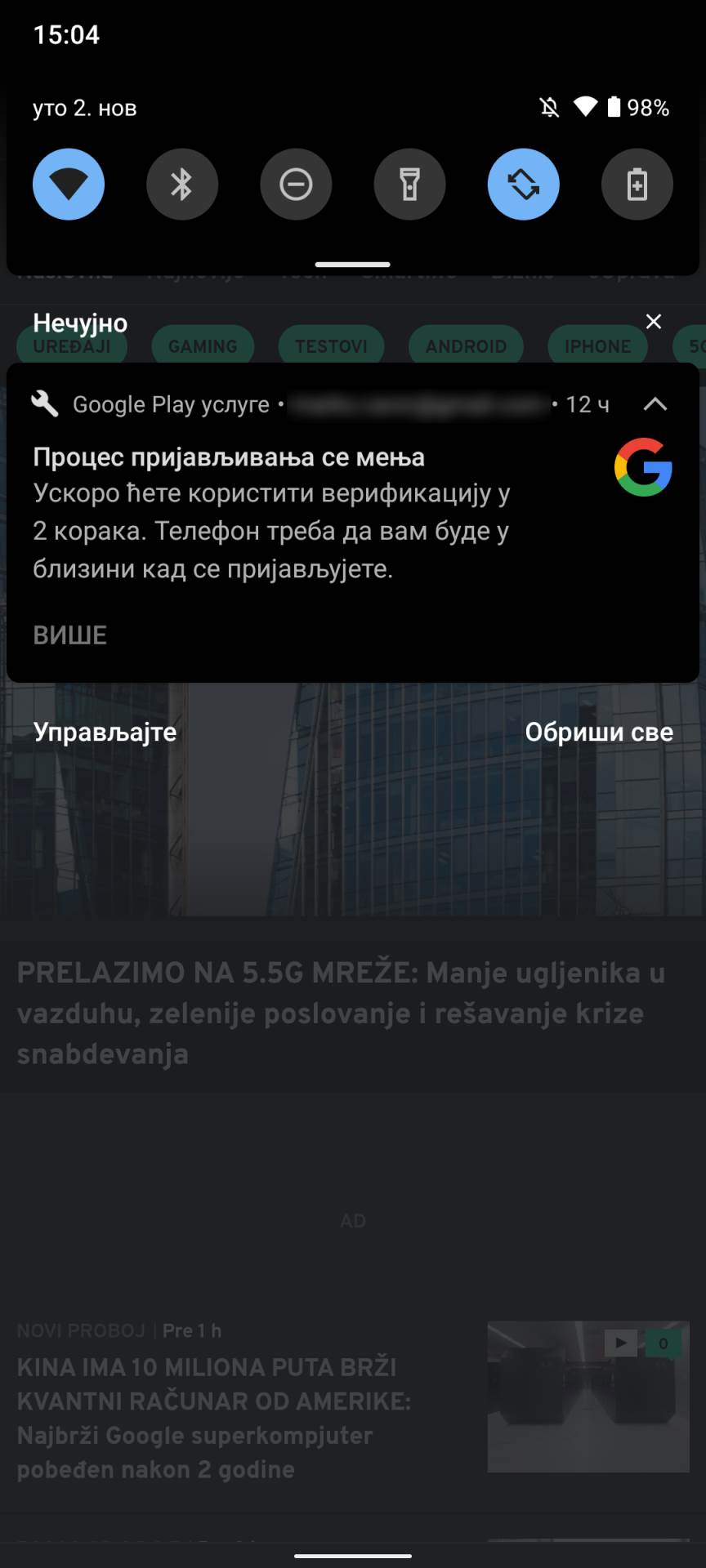Open Управљајте notification settings
The width and height of the screenshot is (706, 1568).
(x=105, y=731)
